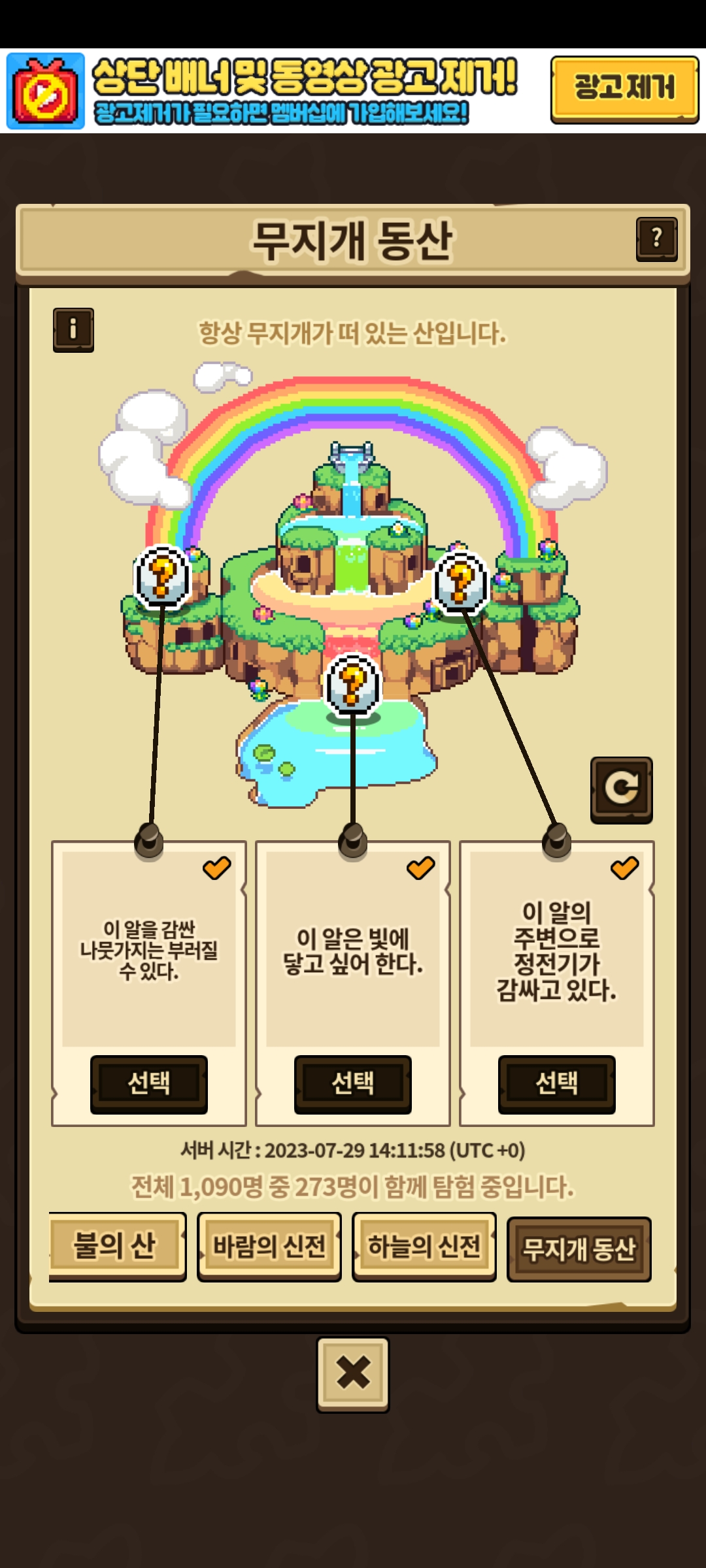The height and width of the screenshot is (1568, 706).
Task: Switch to the 불의 산 tab
Action: point(116,1246)
